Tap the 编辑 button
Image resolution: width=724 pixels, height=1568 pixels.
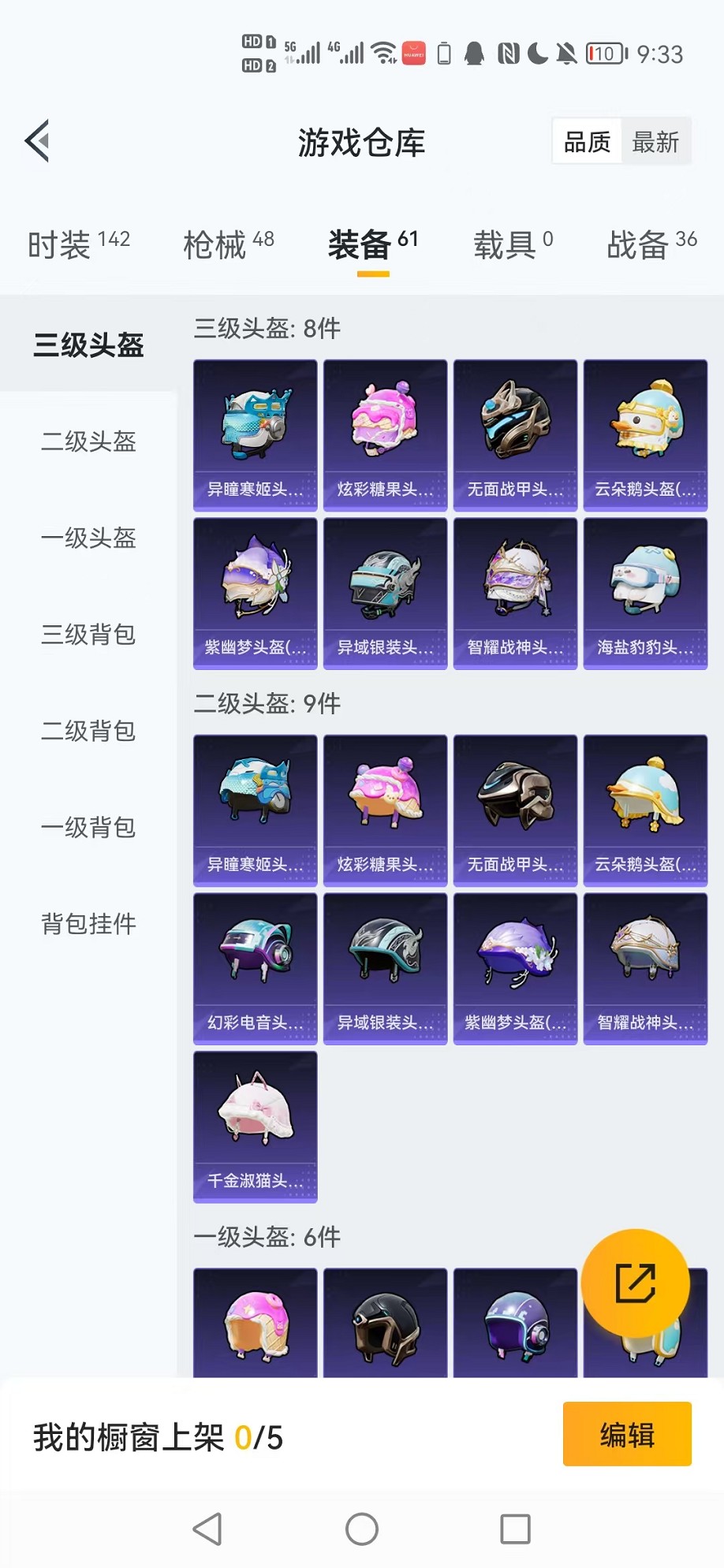click(627, 1435)
